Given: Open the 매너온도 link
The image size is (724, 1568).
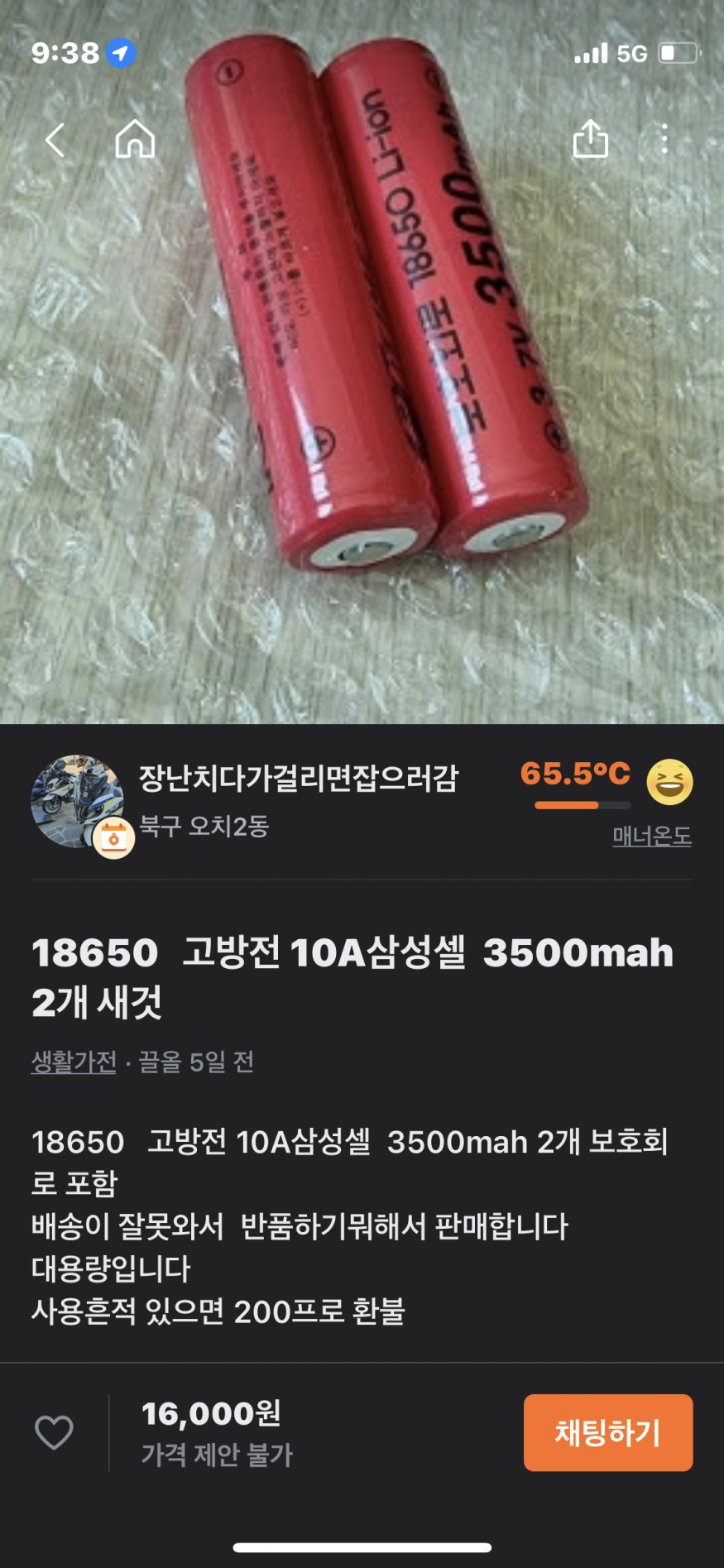Looking at the screenshot, I should coord(651,837).
